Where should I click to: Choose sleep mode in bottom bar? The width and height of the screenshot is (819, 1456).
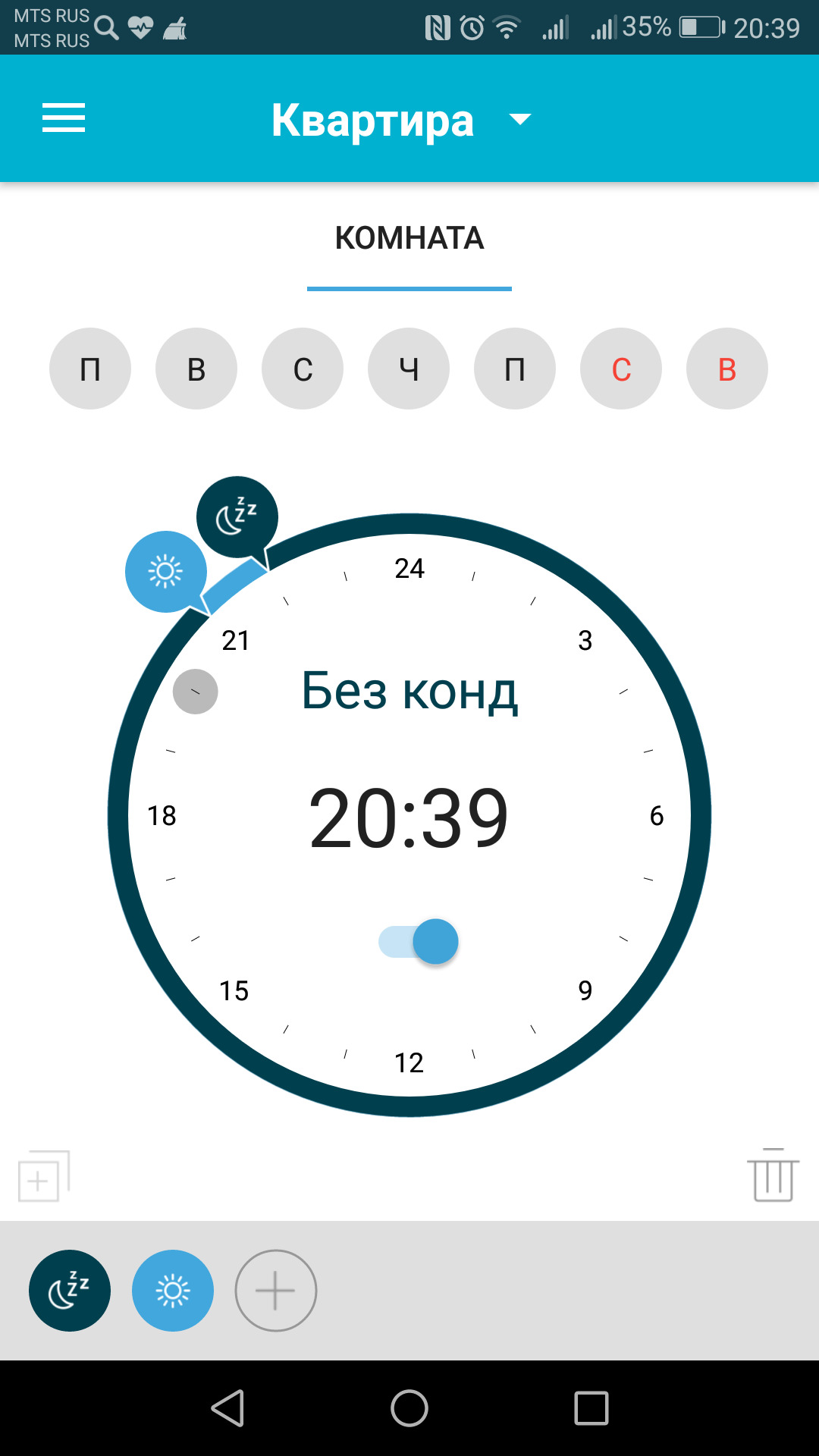click(x=70, y=1291)
